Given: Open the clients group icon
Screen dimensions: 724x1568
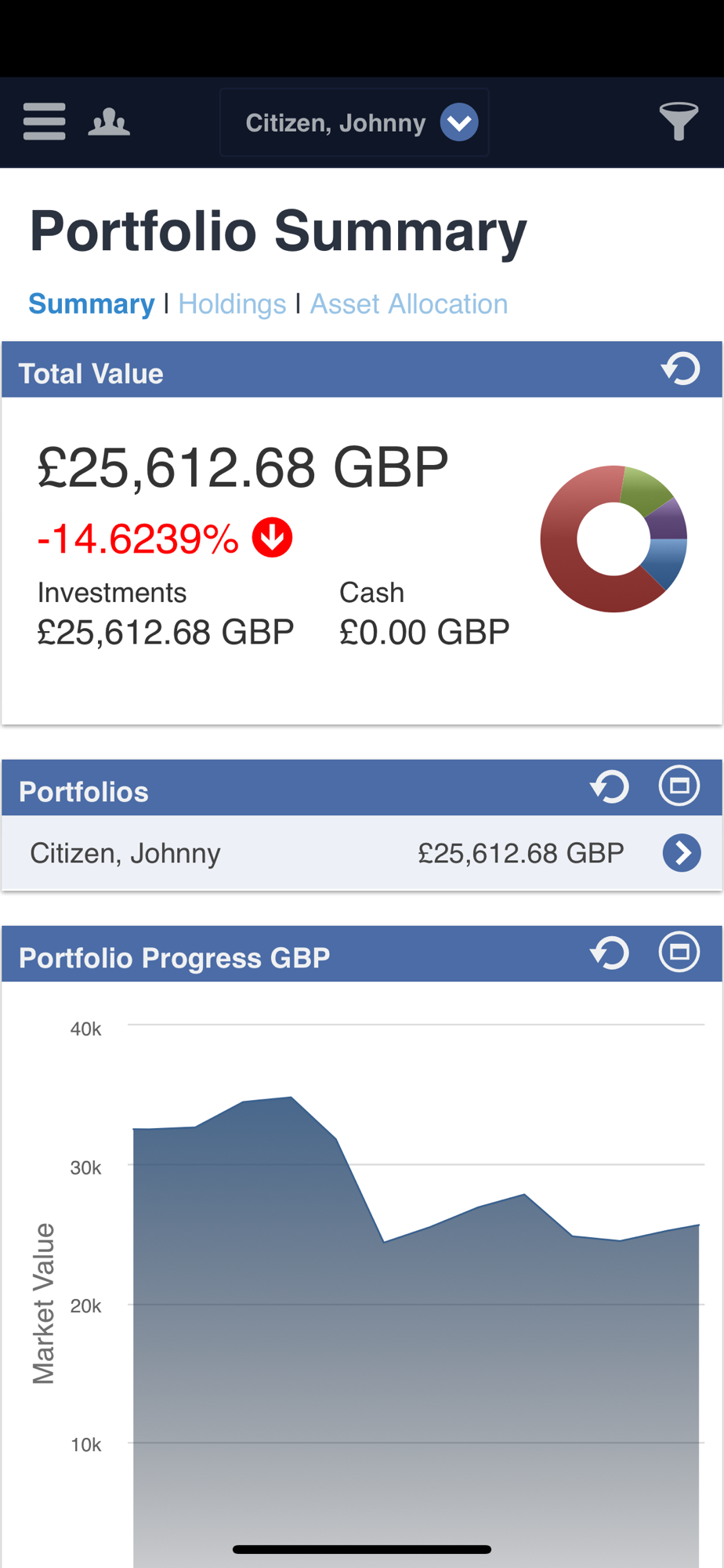Looking at the screenshot, I should click(109, 122).
